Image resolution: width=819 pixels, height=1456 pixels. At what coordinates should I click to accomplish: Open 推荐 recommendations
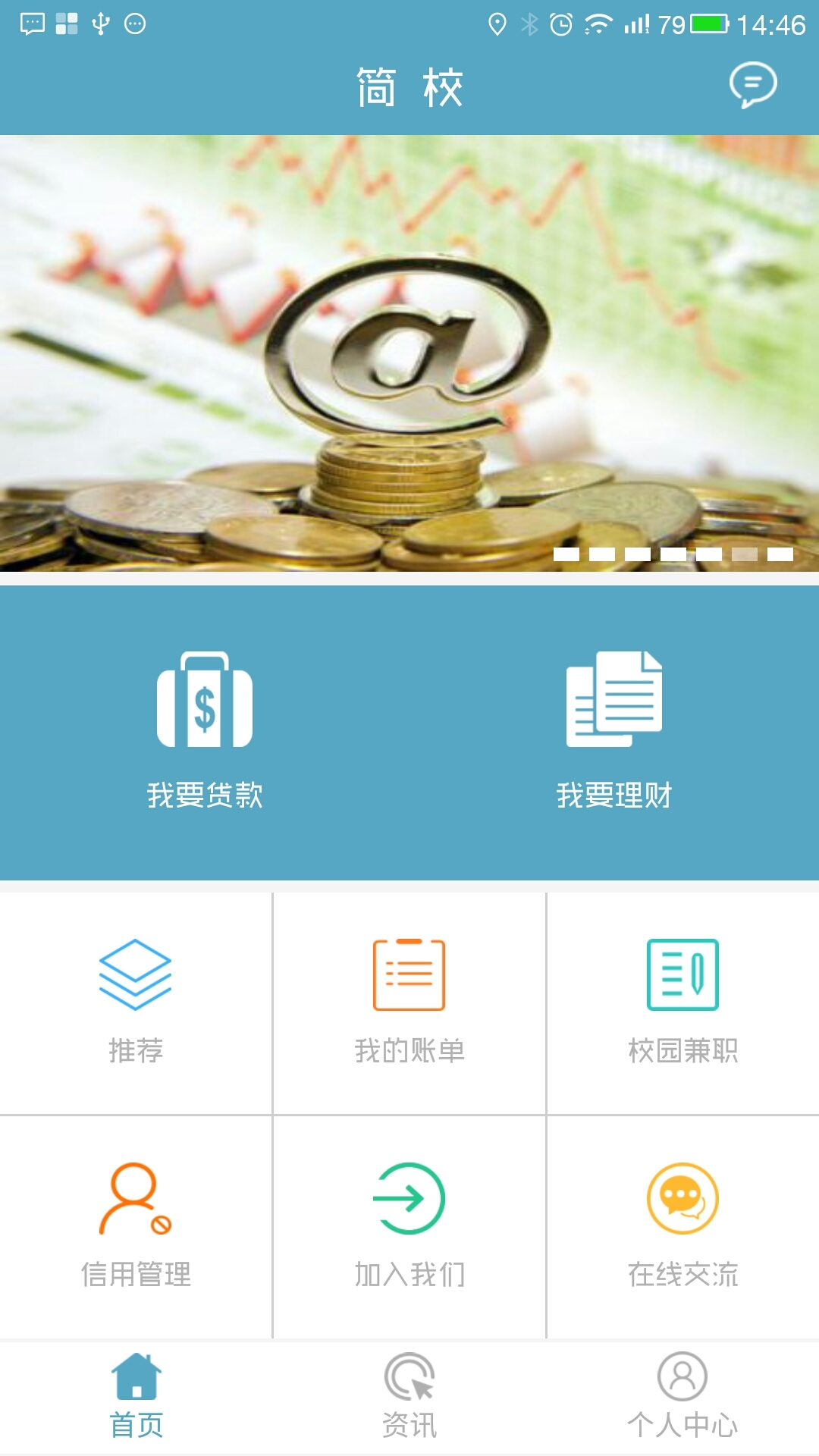click(136, 1001)
